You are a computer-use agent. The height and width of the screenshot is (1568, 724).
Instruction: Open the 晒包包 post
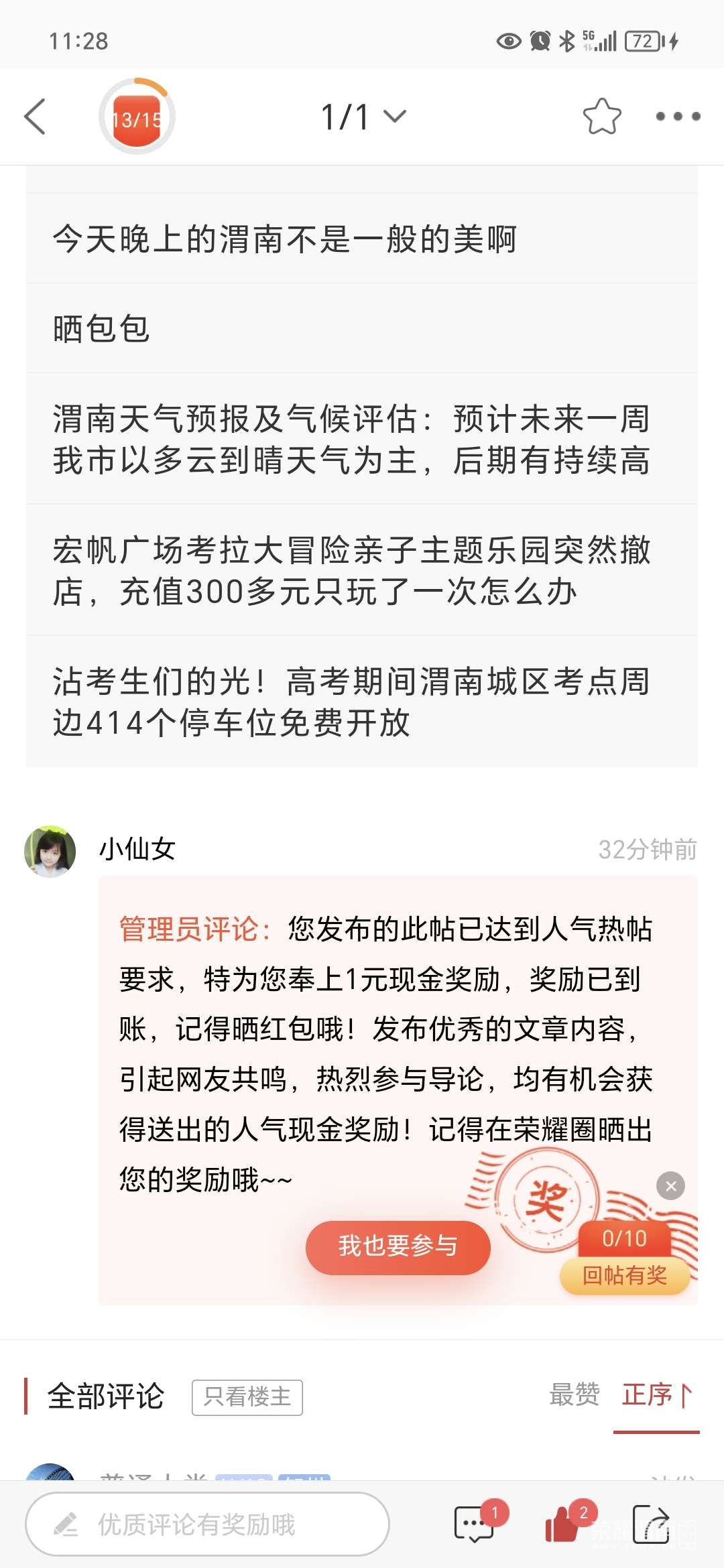[102, 329]
